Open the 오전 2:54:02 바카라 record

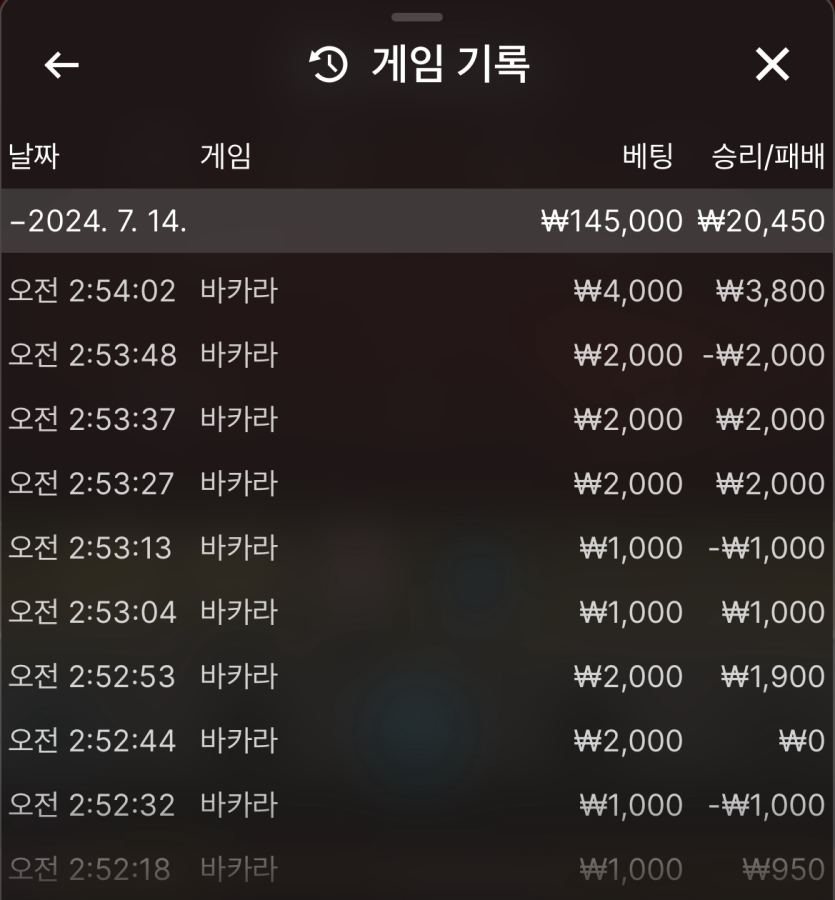tap(417, 291)
